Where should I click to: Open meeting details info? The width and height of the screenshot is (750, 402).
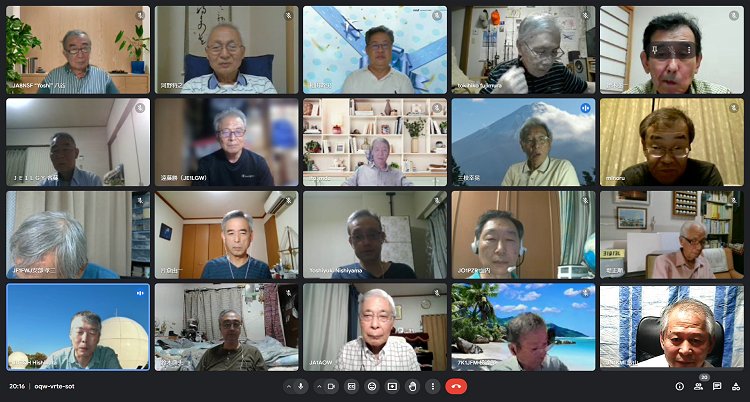click(679, 386)
